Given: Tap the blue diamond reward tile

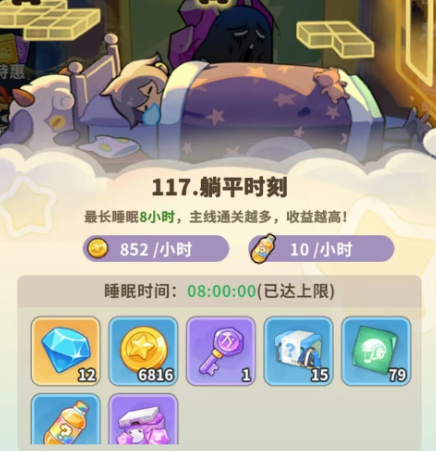Looking at the screenshot, I should (x=66, y=351).
